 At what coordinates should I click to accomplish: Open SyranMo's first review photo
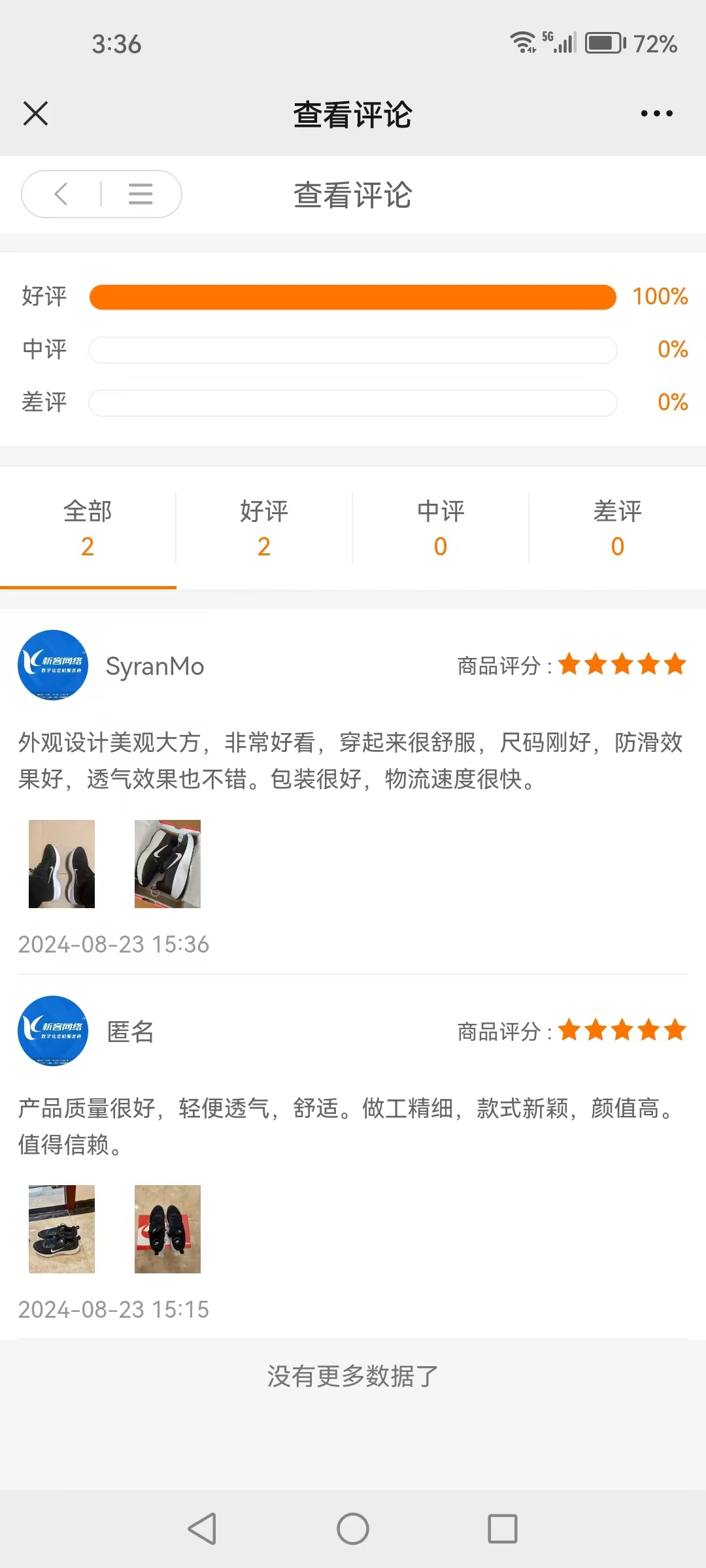click(x=61, y=864)
